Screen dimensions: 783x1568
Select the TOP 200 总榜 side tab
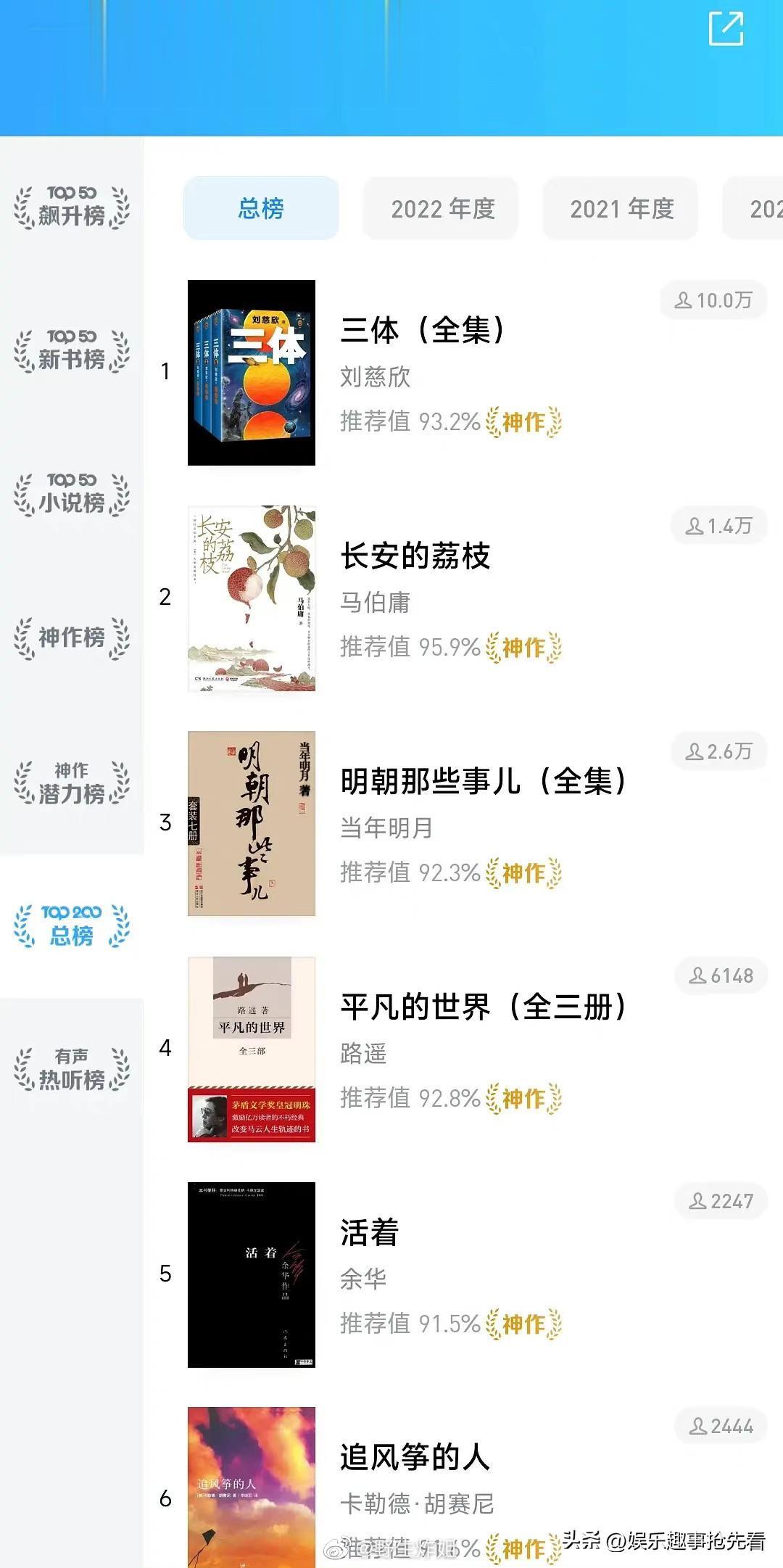(72, 926)
